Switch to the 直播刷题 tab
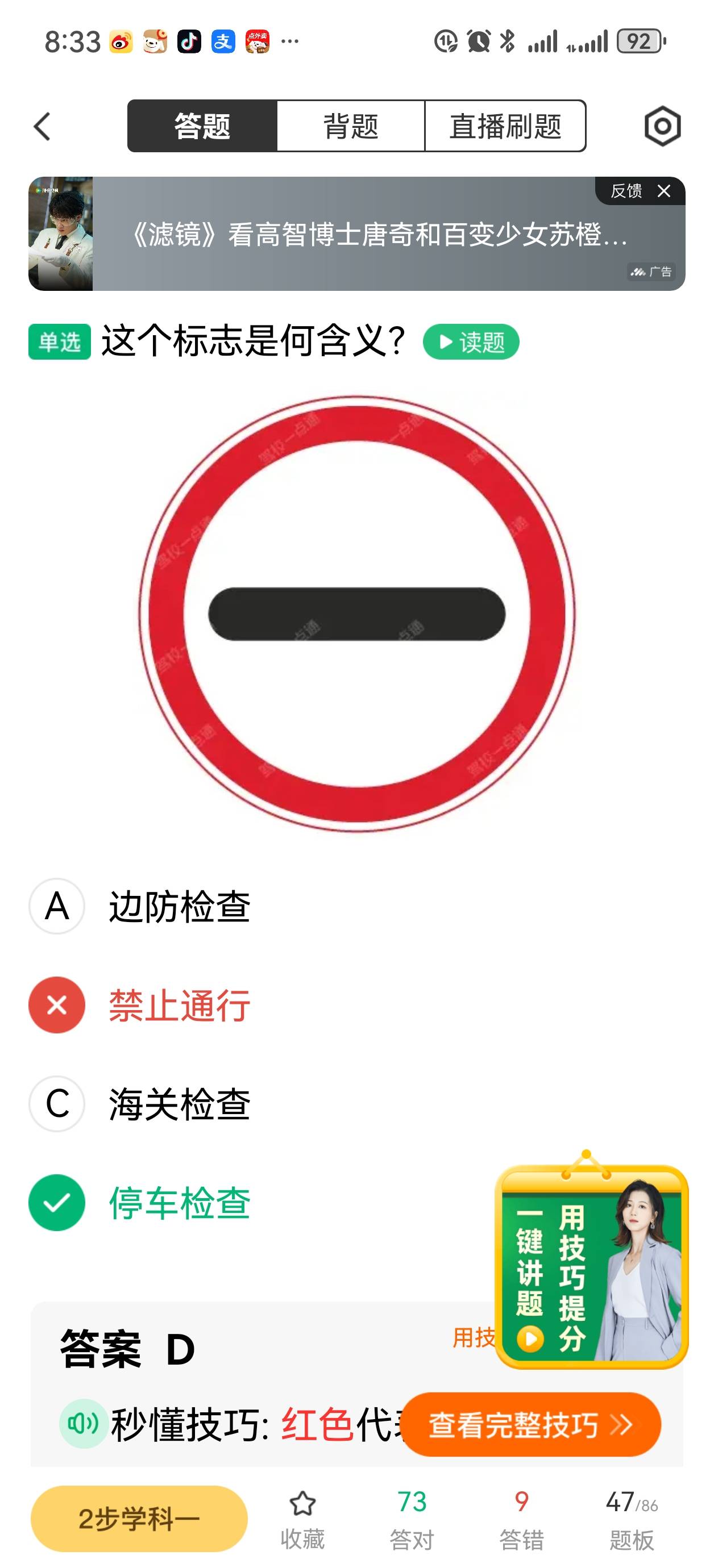The image size is (714, 1568). [x=505, y=127]
